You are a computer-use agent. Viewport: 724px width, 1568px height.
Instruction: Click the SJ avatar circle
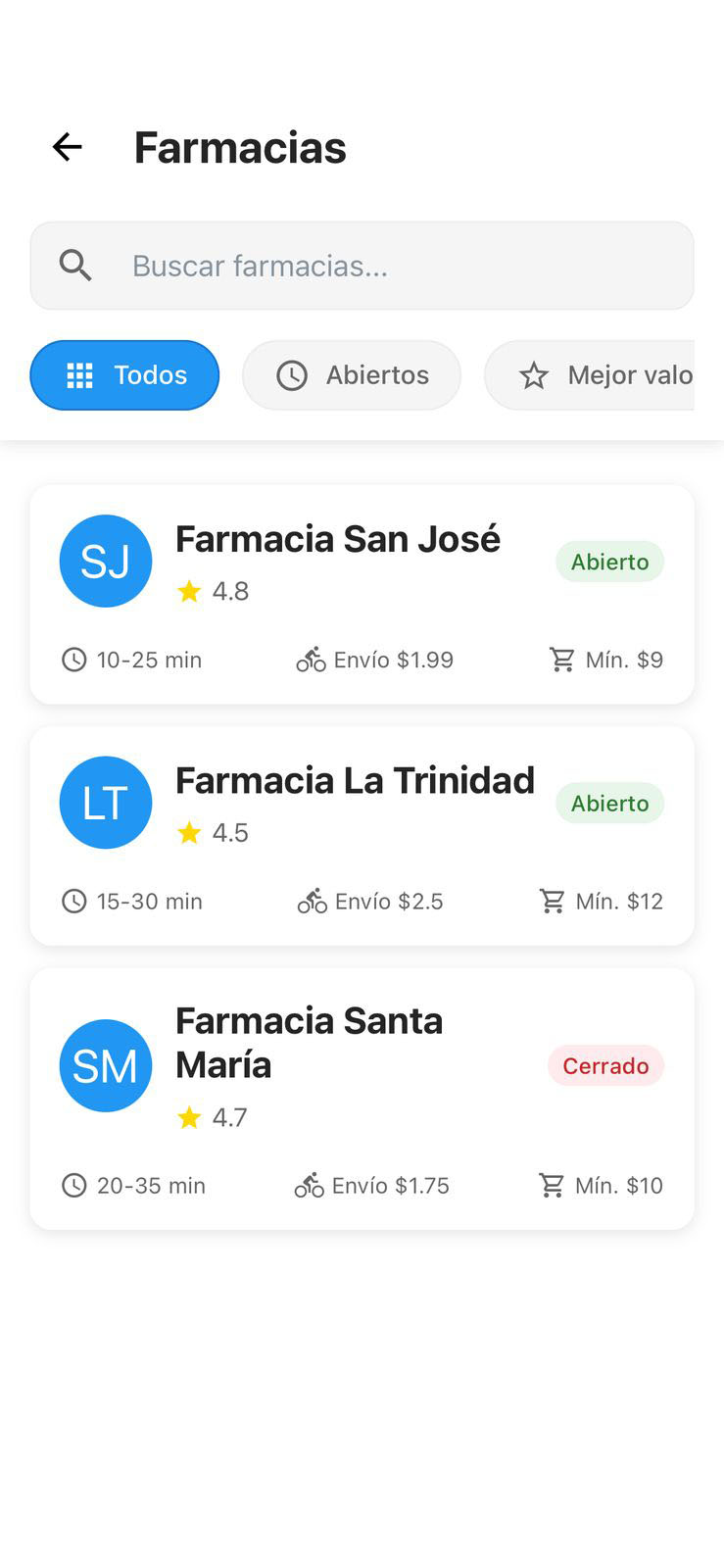[106, 561]
